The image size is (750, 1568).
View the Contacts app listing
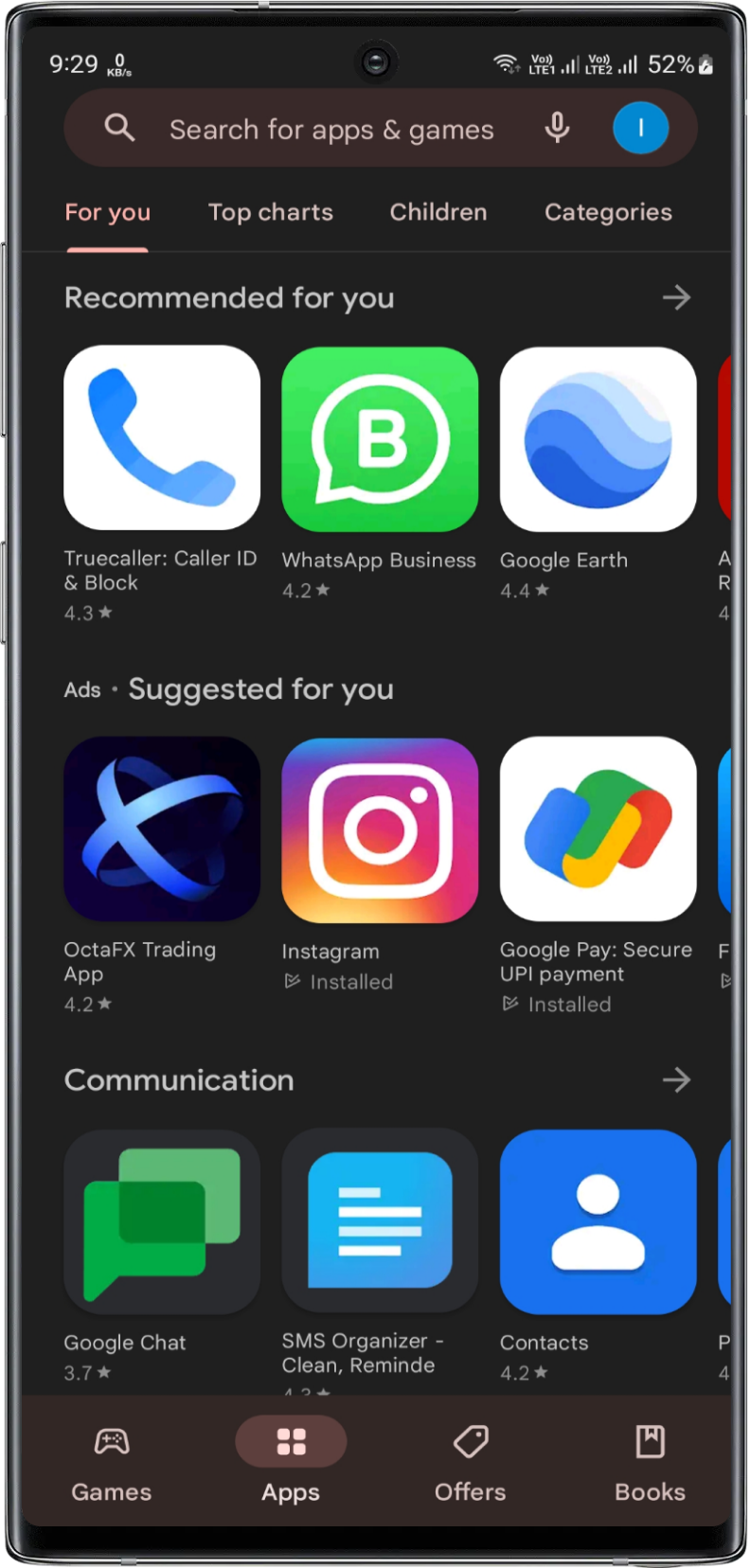coord(598,1221)
